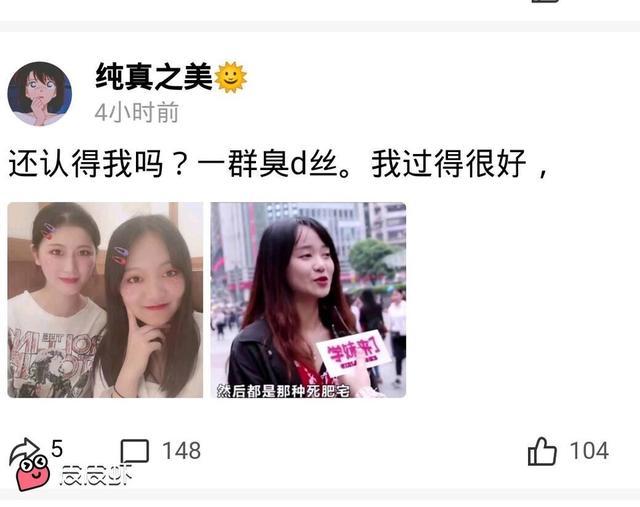Open 纯真之美's profile avatar

coord(40,94)
